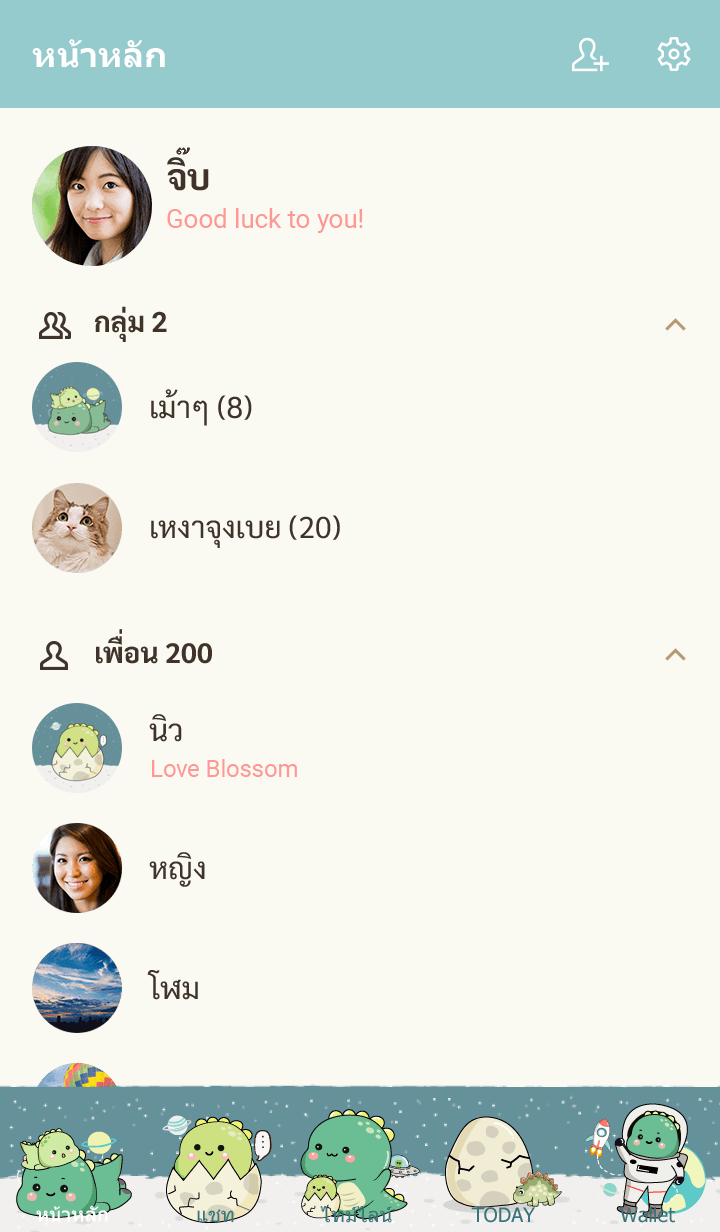View friend โฟม's profile

pos(174,988)
